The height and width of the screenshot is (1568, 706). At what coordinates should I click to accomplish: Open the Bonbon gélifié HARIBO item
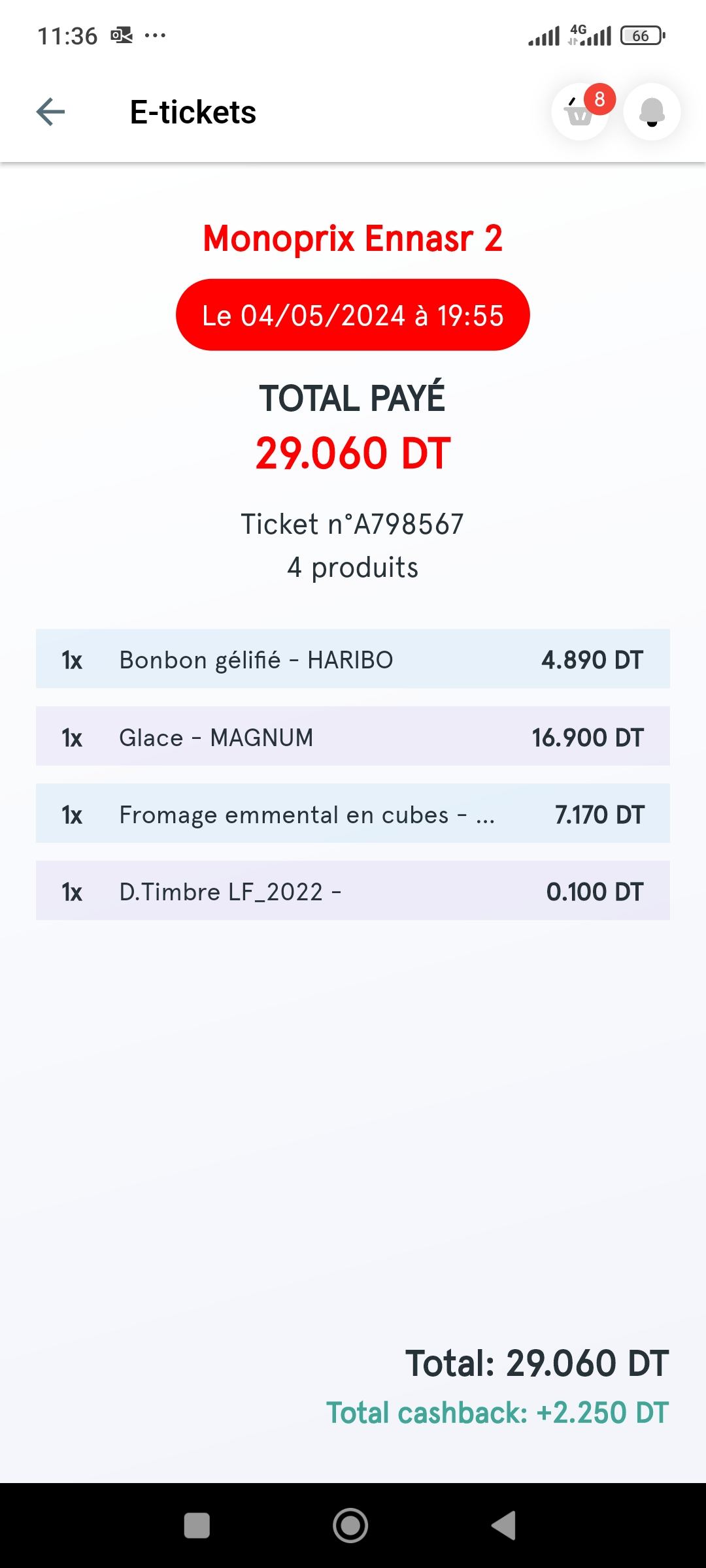353,659
